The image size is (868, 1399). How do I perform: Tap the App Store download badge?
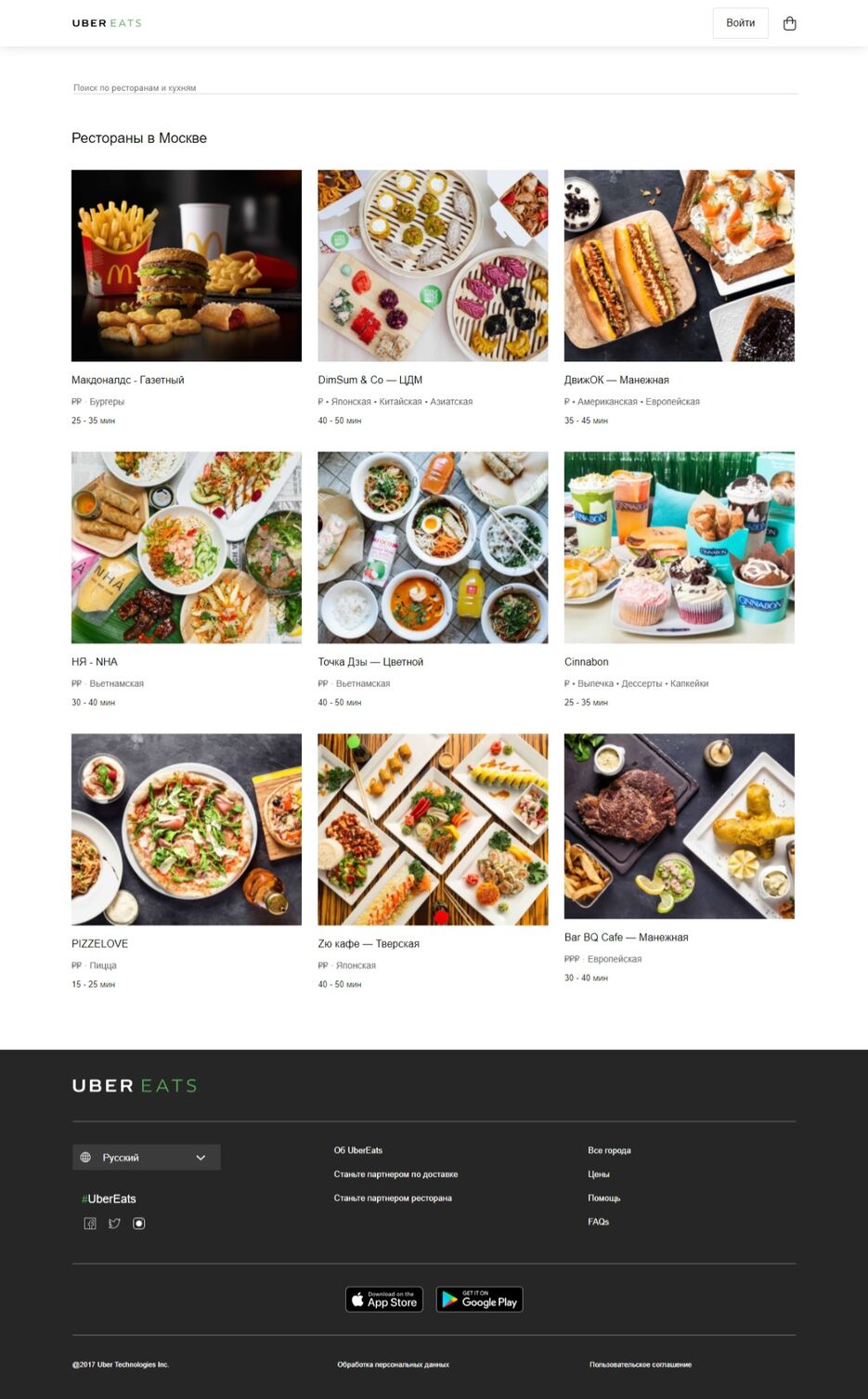384,1299
